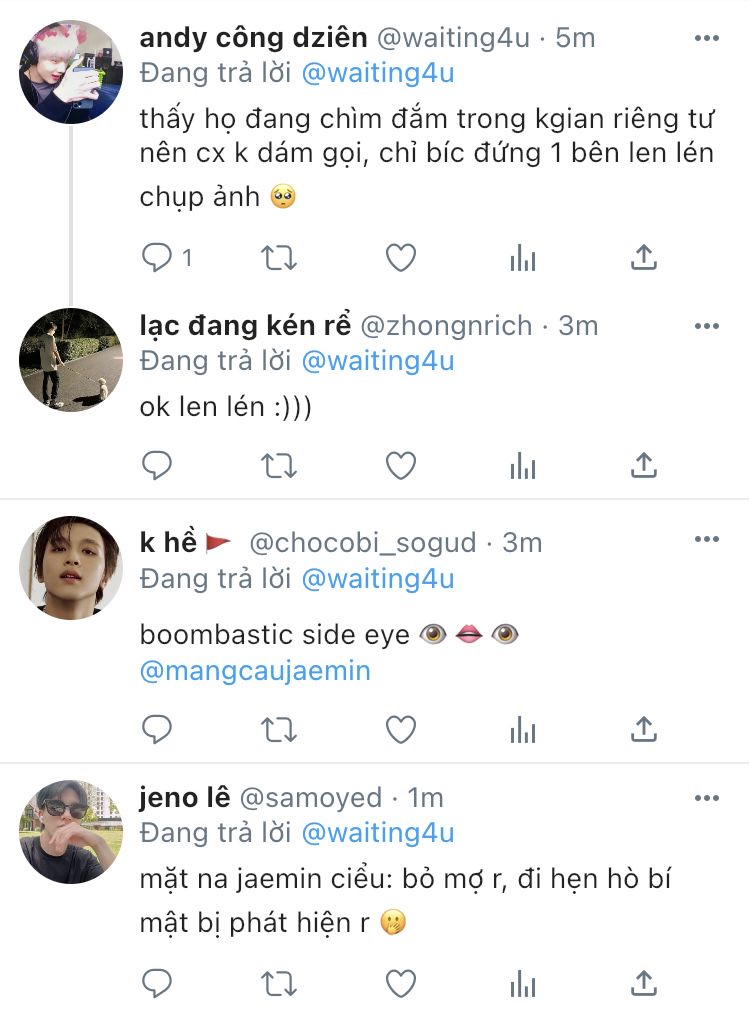This screenshot has width=749, height=1013.
Task: Like k hề's boombastic side eye tweet
Action: click(x=401, y=730)
